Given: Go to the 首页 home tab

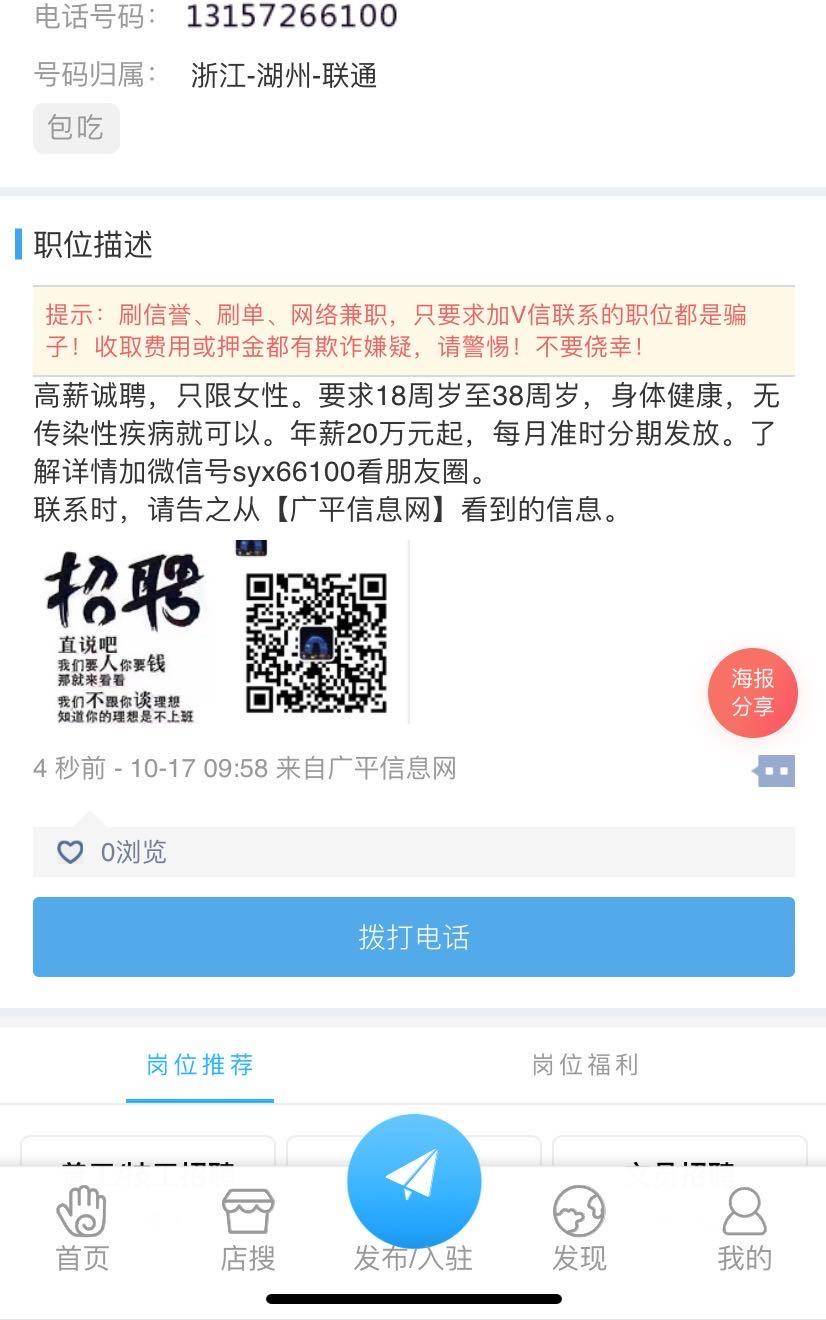Looking at the screenshot, I should [x=82, y=1228].
